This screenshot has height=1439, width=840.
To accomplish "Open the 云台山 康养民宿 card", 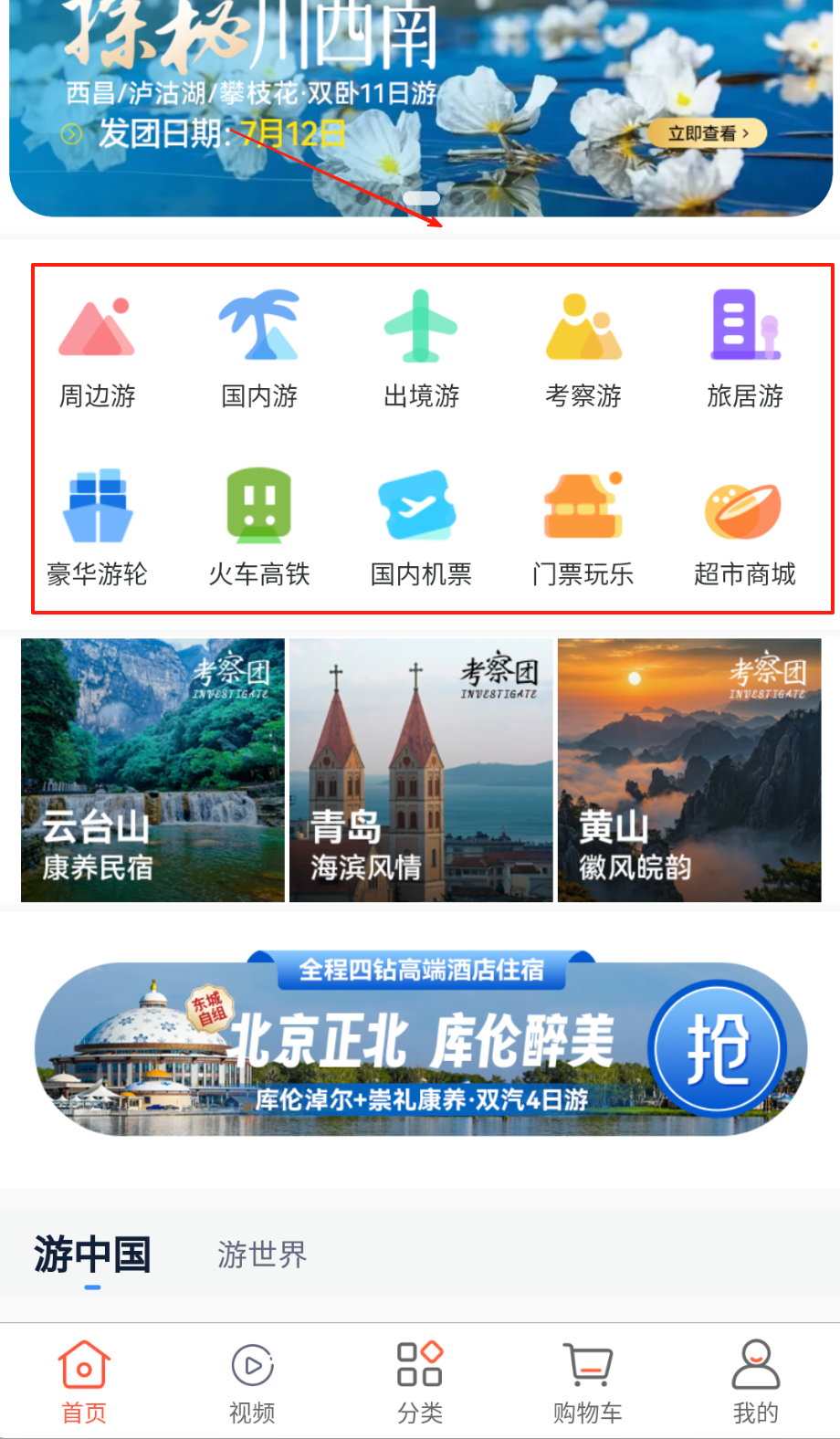I will tap(152, 770).
